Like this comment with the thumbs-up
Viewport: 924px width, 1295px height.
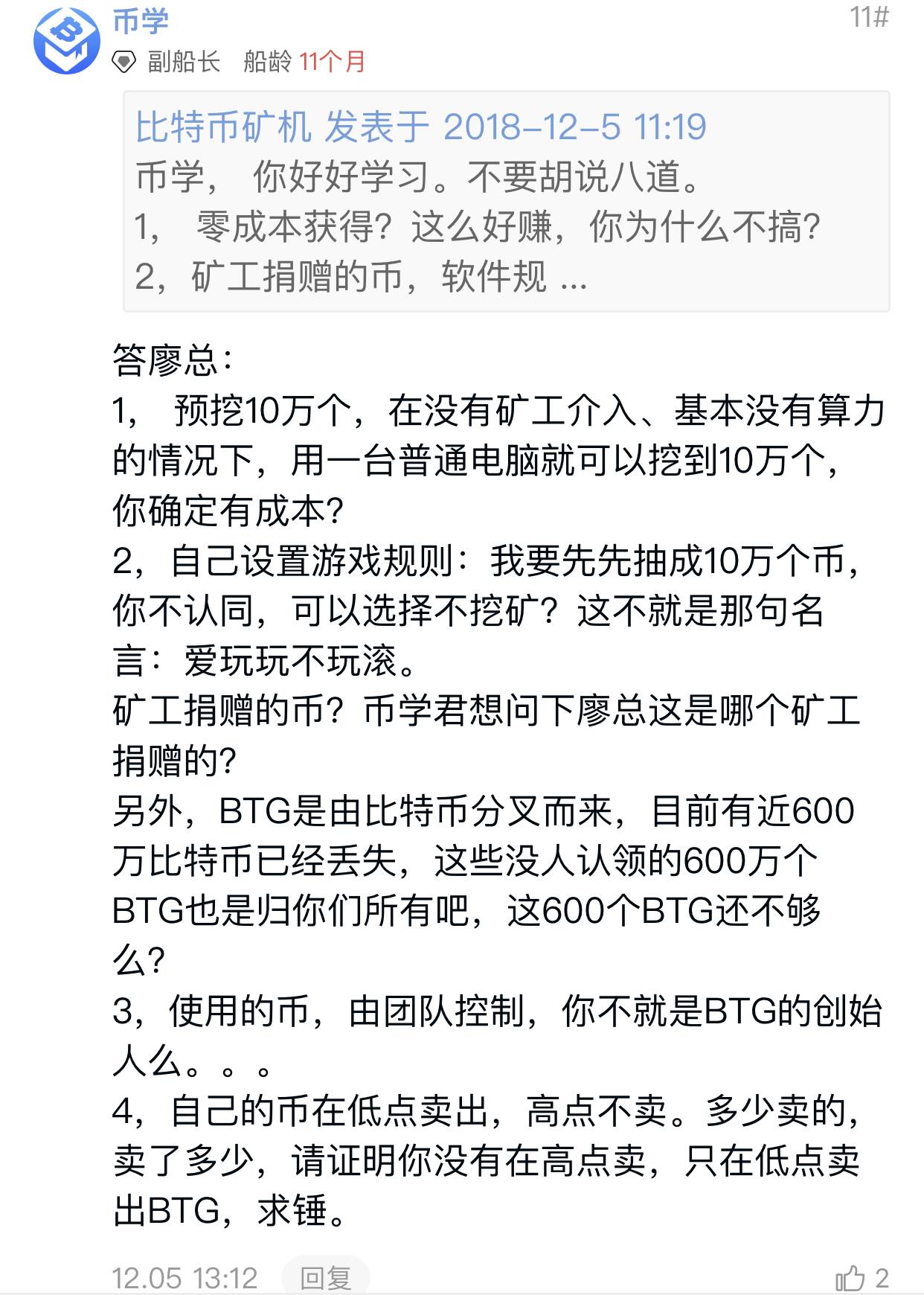tap(850, 1278)
